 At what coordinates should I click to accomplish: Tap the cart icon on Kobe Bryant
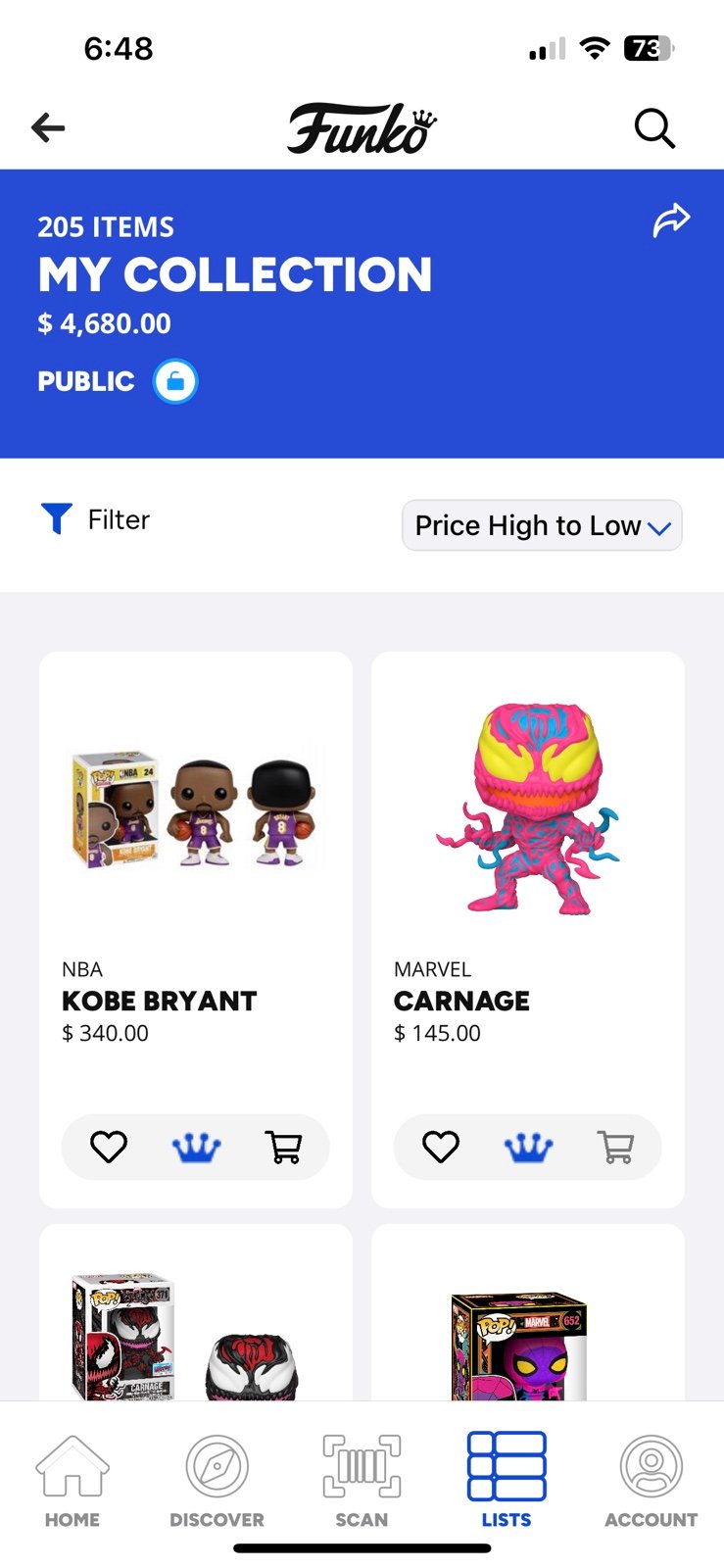283,1146
